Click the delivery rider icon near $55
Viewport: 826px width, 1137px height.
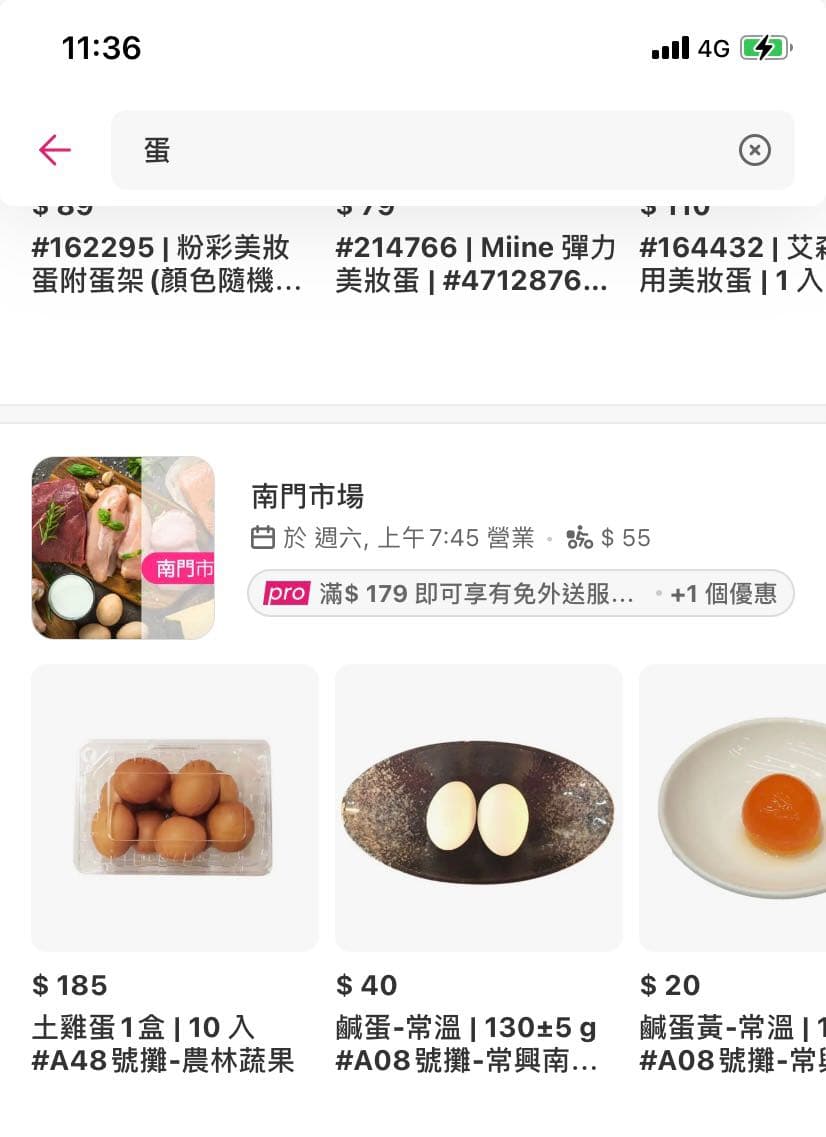[580, 537]
